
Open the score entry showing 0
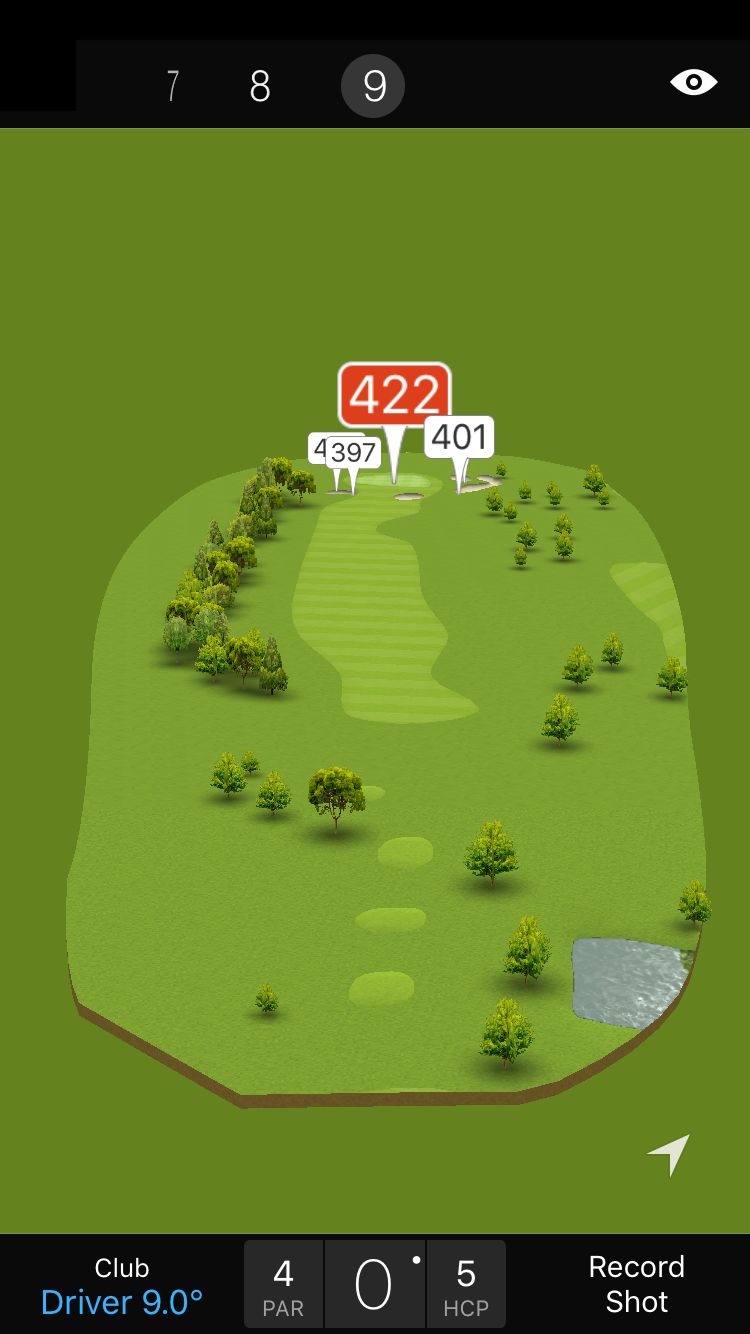(x=374, y=1285)
